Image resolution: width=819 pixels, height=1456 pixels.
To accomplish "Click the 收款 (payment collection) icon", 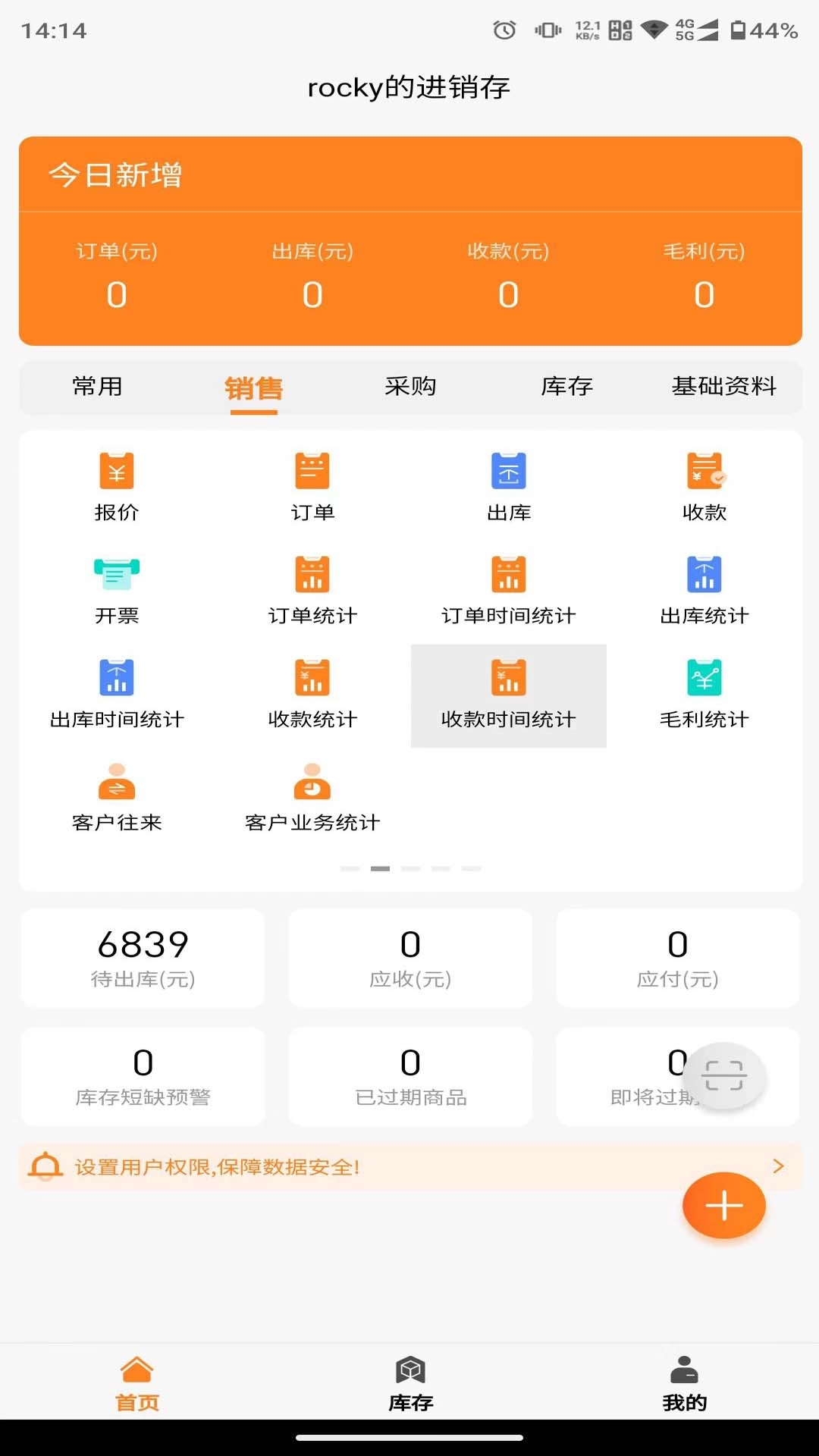I will (704, 485).
